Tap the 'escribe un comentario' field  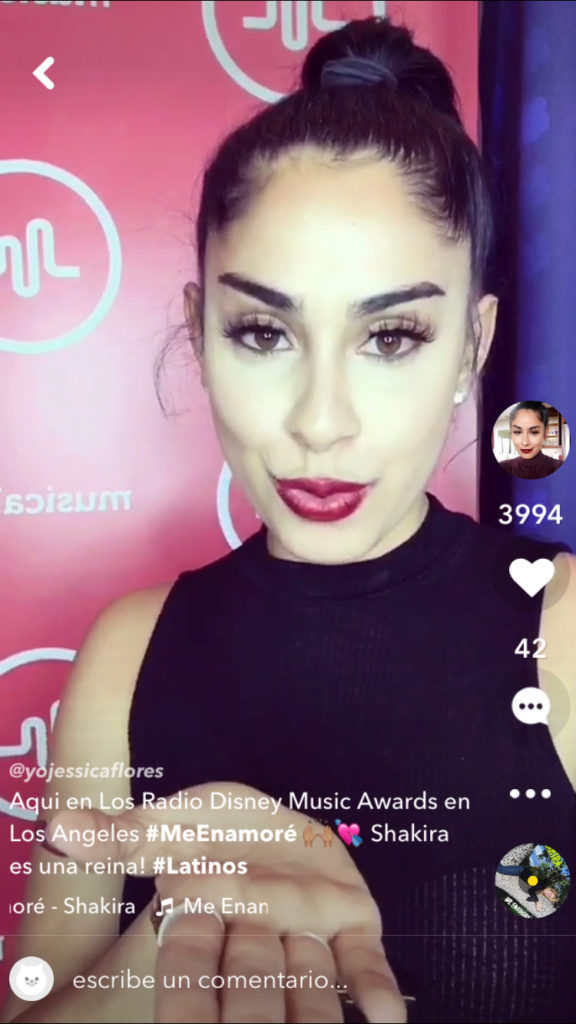pyautogui.click(x=209, y=980)
